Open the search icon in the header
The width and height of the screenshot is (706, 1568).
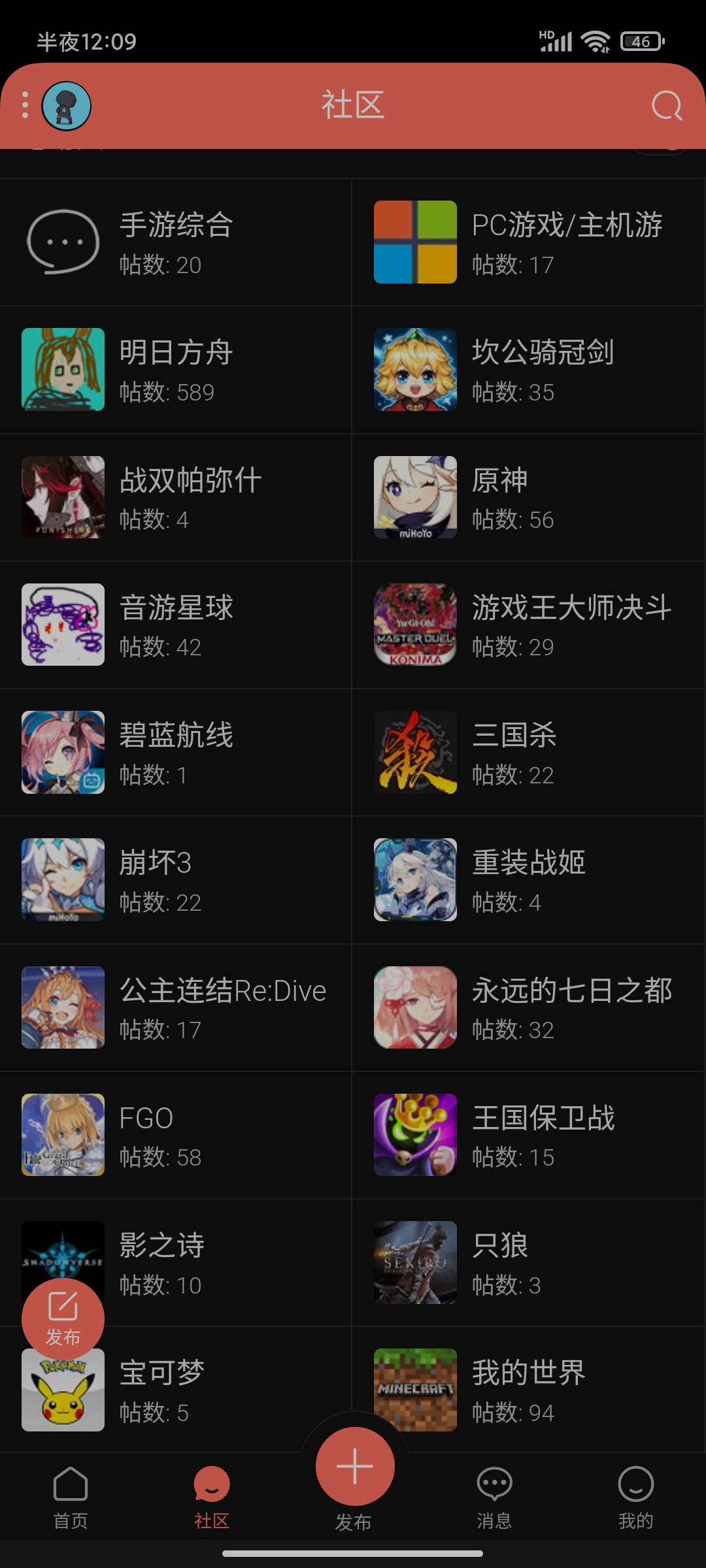coord(667,106)
